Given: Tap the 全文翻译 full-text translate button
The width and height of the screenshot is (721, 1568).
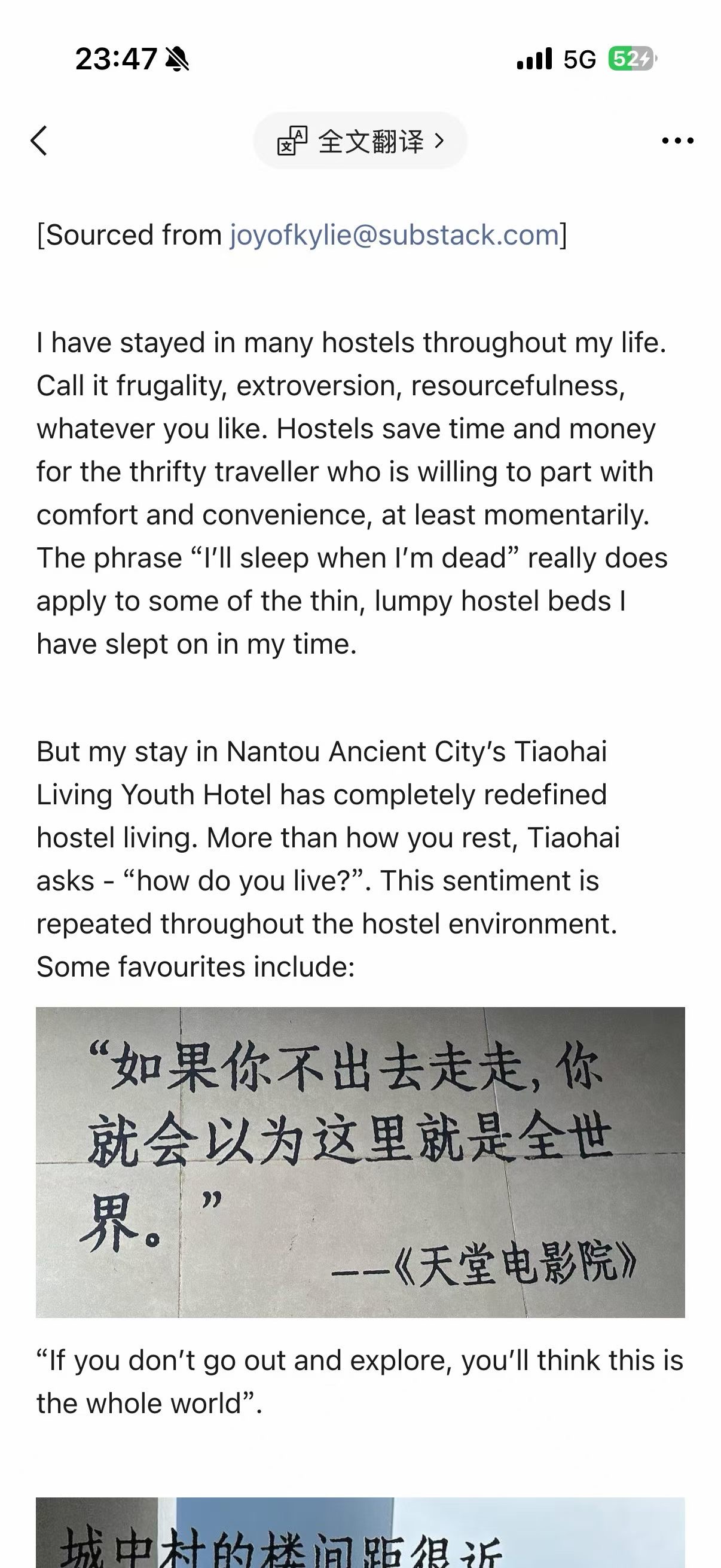Looking at the screenshot, I should tap(360, 141).
